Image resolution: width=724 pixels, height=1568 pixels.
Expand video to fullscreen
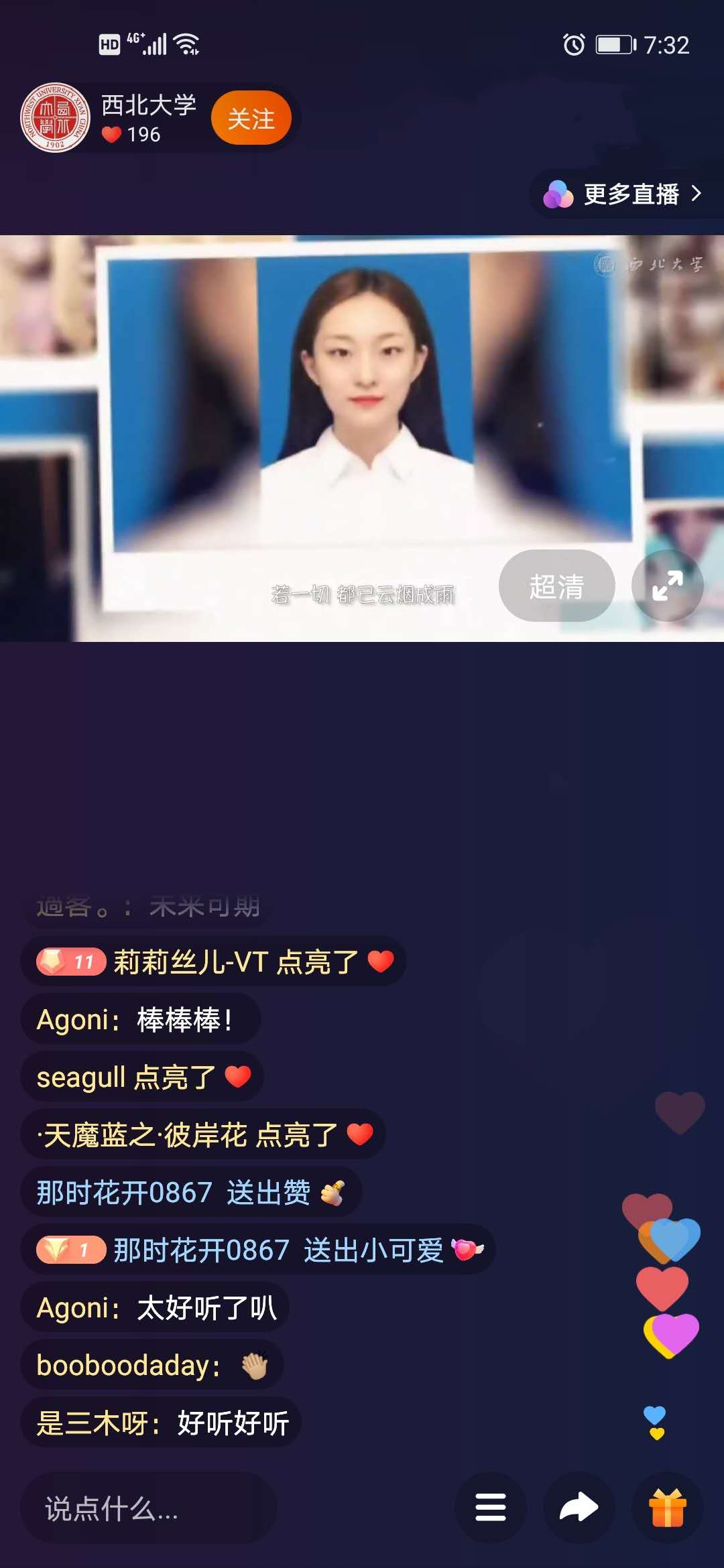(667, 586)
